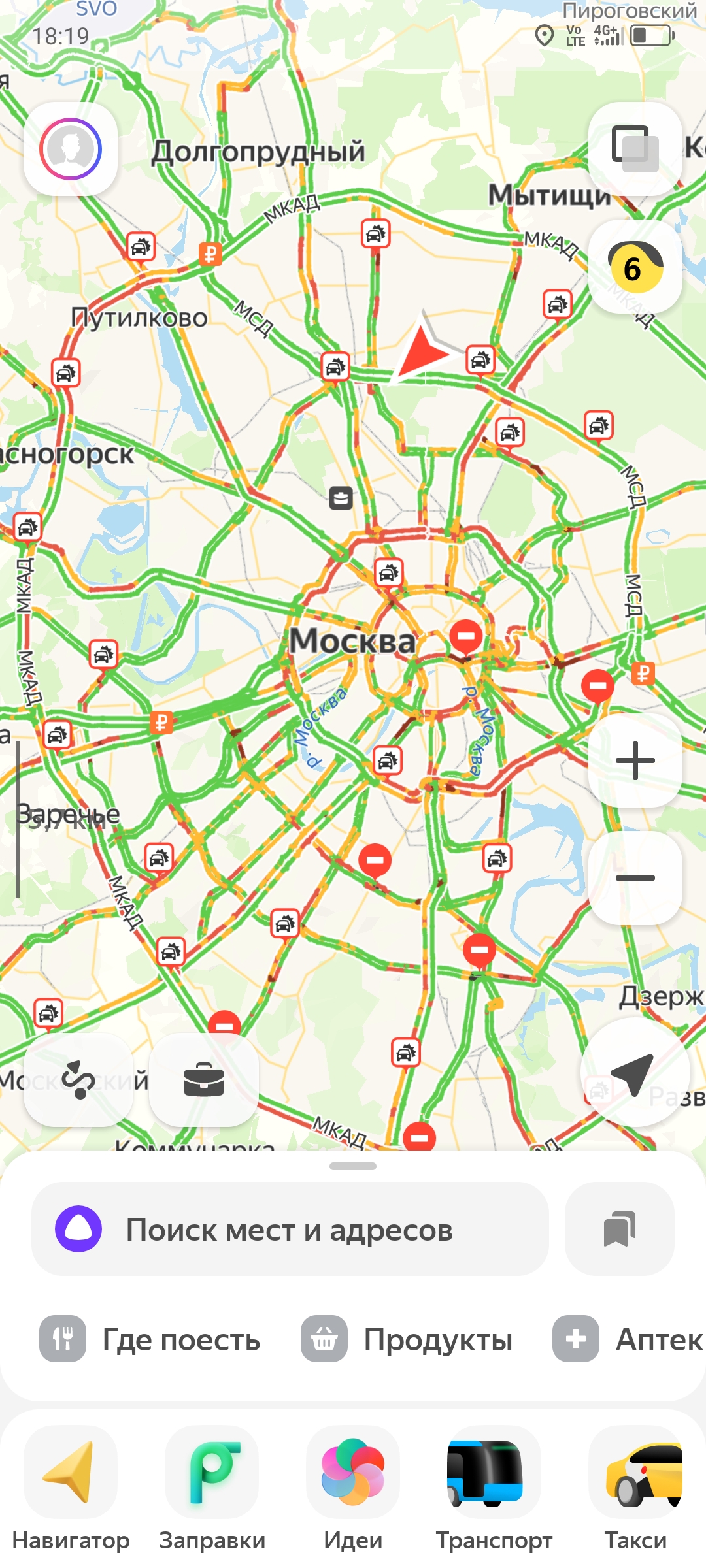This screenshot has width=706, height=1568.
Task: Select the Продукты chip
Action: [x=407, y=1339]
